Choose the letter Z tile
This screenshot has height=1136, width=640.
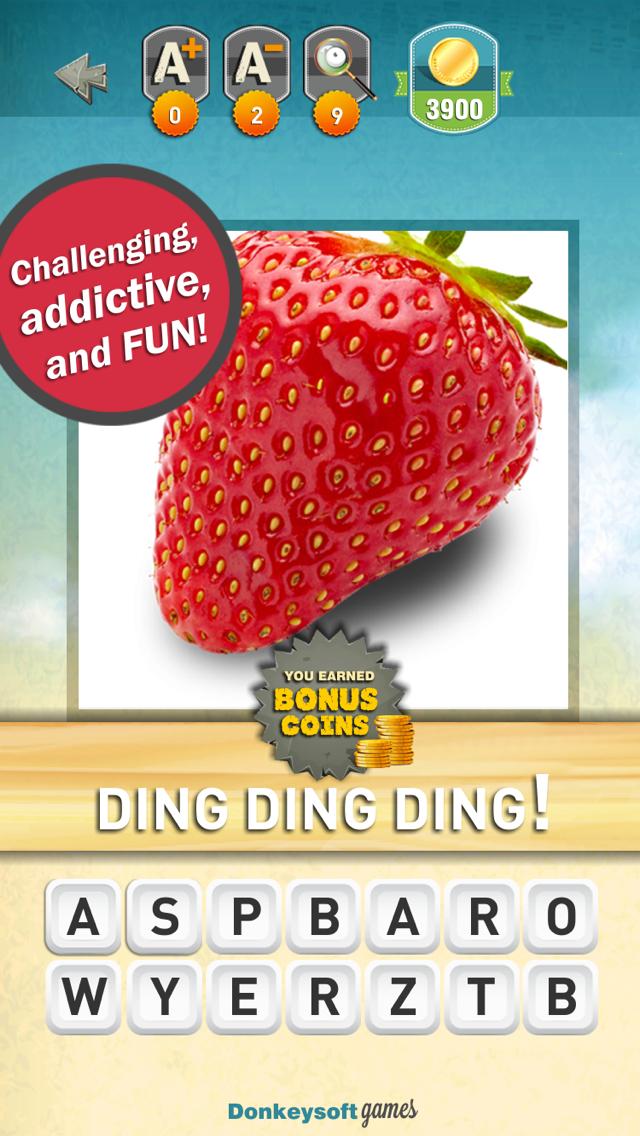point(402,998)
